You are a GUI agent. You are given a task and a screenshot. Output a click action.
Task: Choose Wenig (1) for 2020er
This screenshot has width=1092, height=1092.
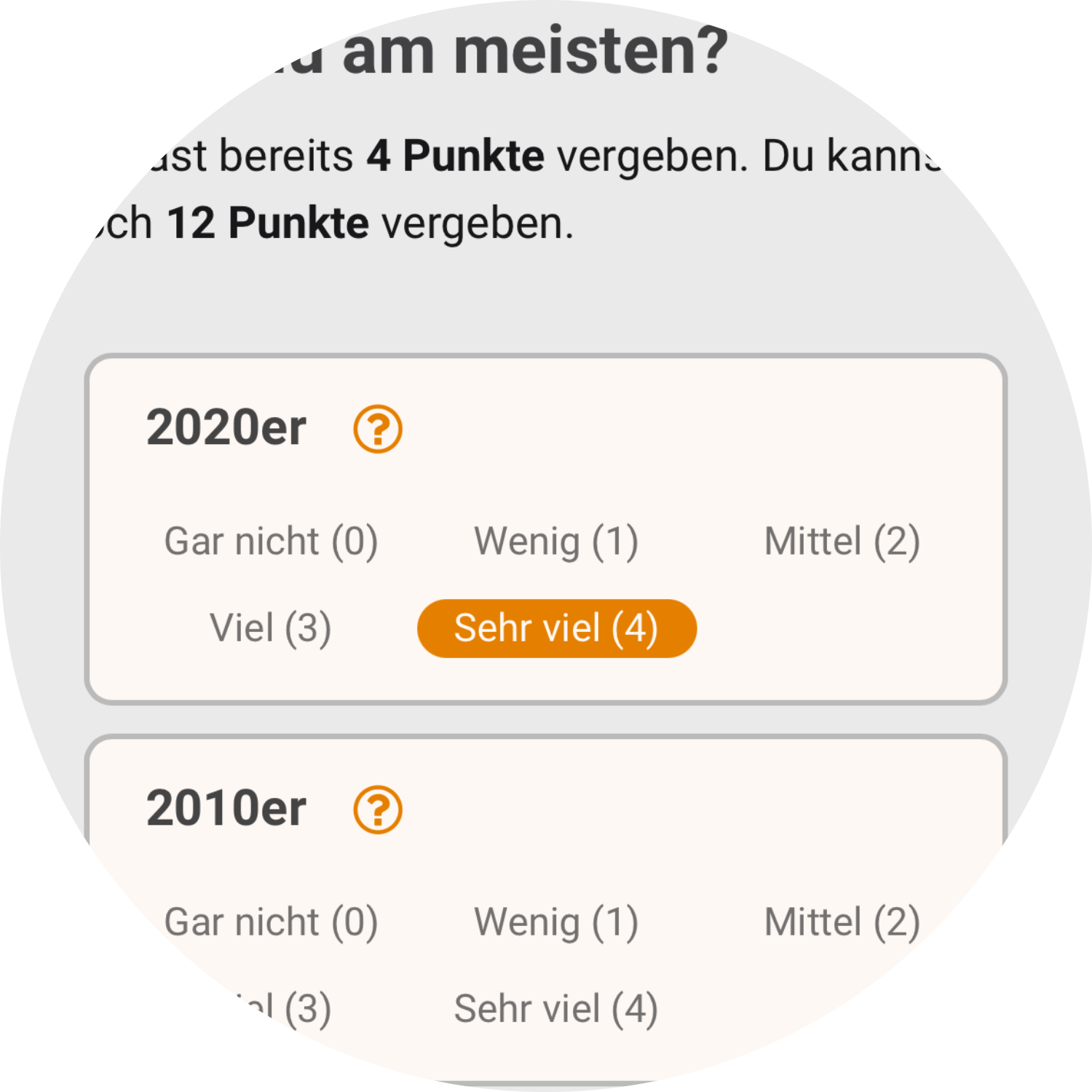point(556,542)
